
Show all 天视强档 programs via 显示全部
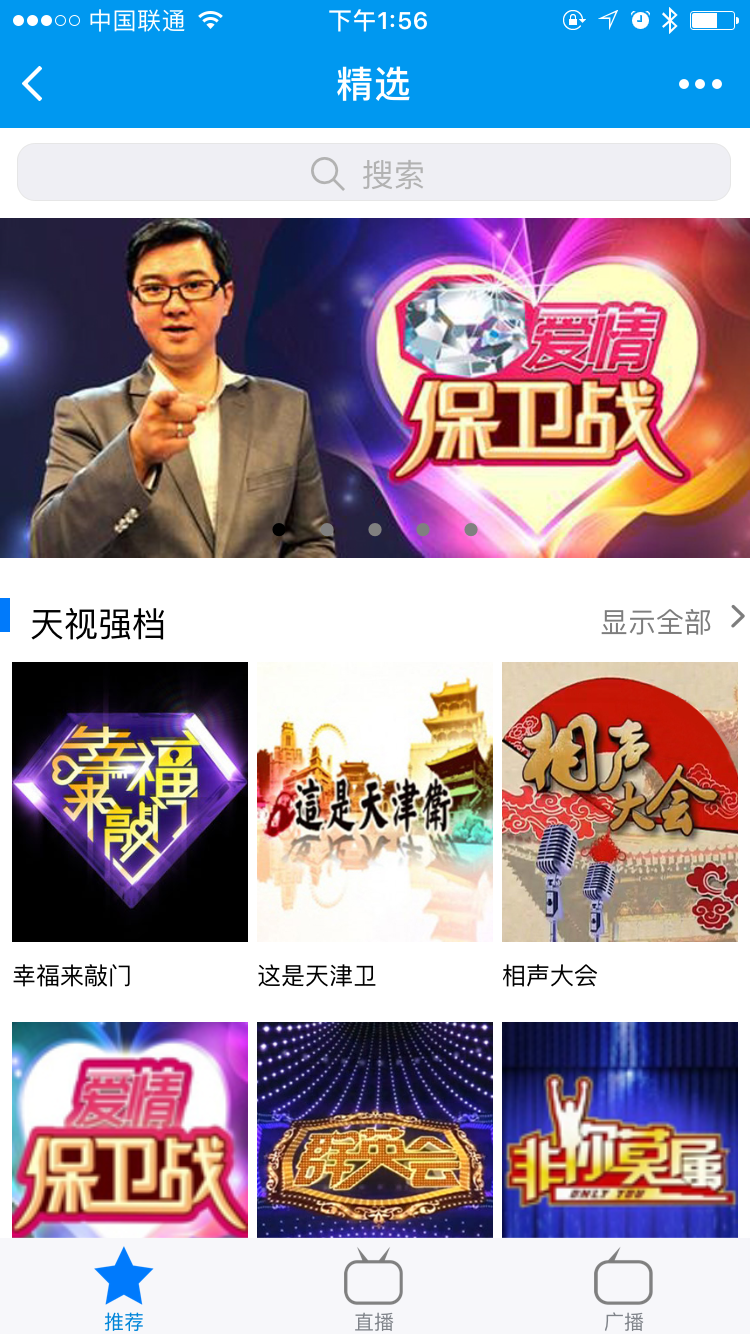672,622
